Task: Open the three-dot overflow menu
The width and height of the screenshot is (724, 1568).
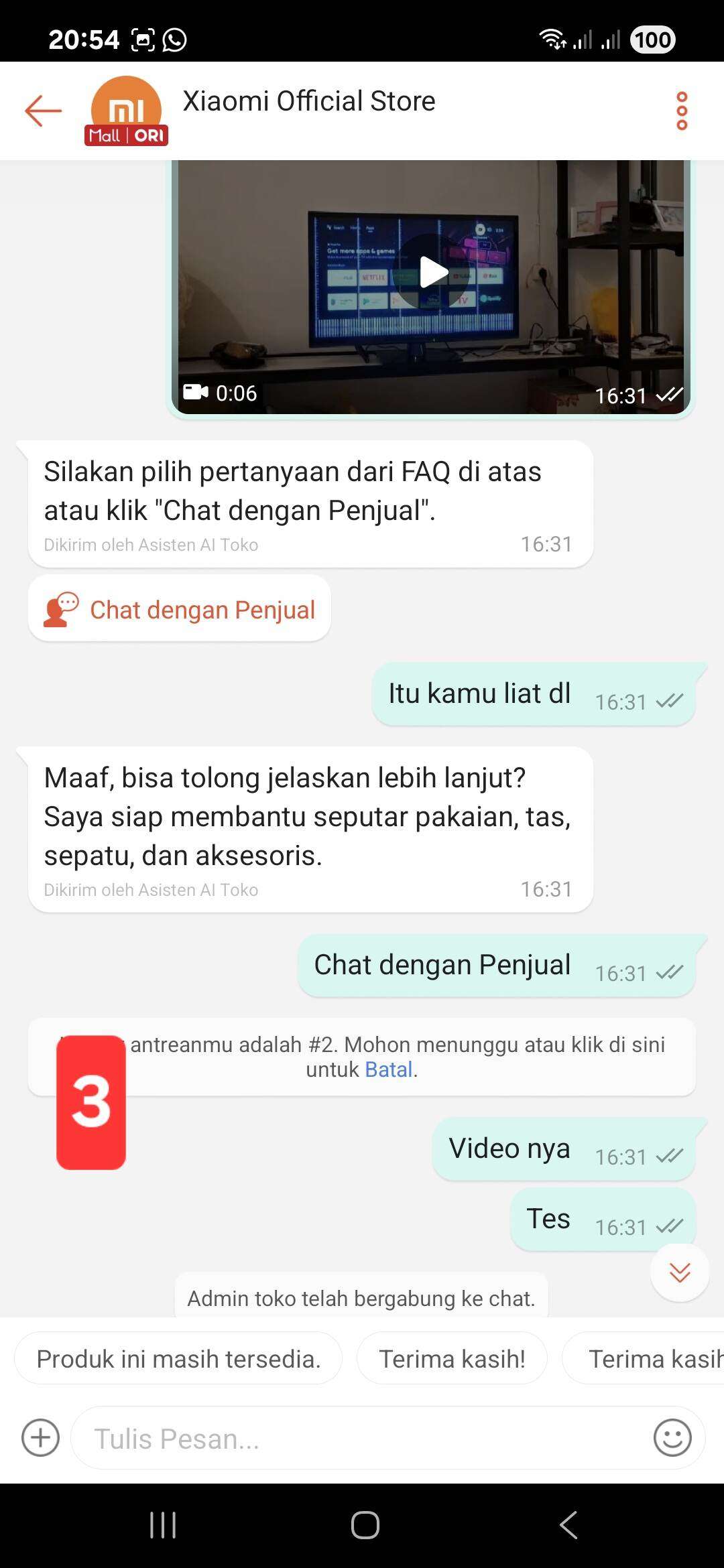Action: pos(682,111)
